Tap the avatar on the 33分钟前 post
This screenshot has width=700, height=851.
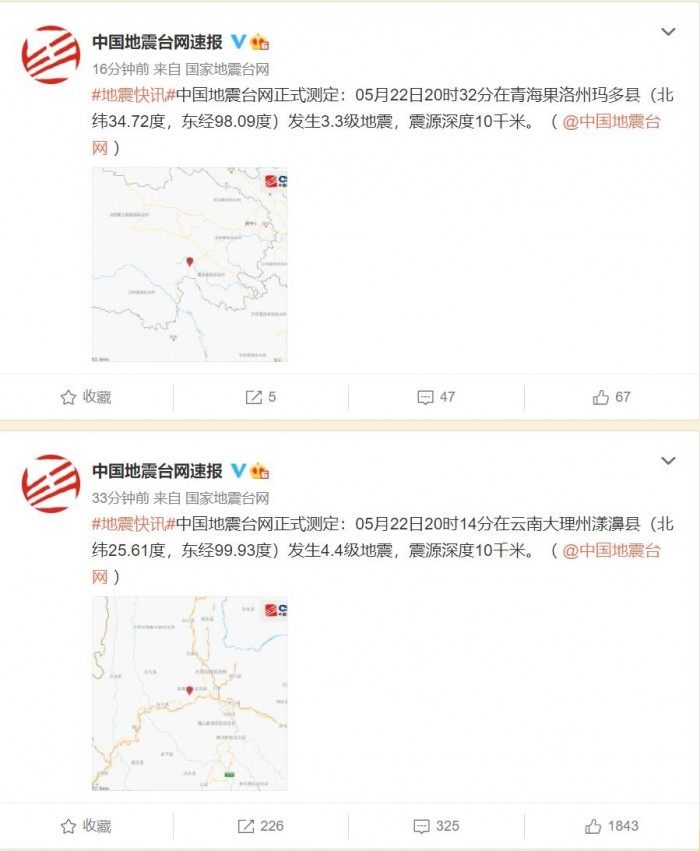point(51,484)
